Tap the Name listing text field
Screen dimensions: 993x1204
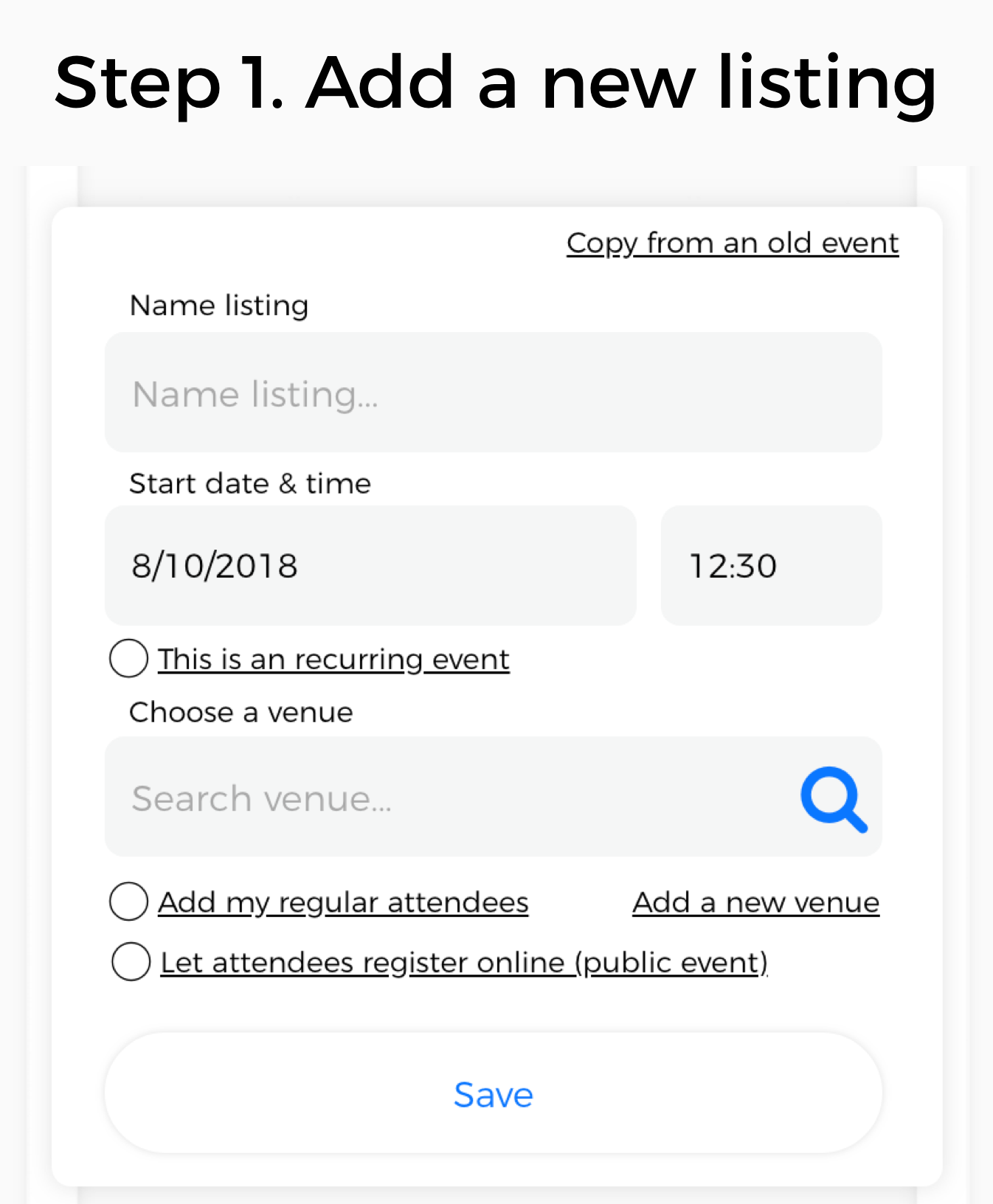tap(493, 392)
